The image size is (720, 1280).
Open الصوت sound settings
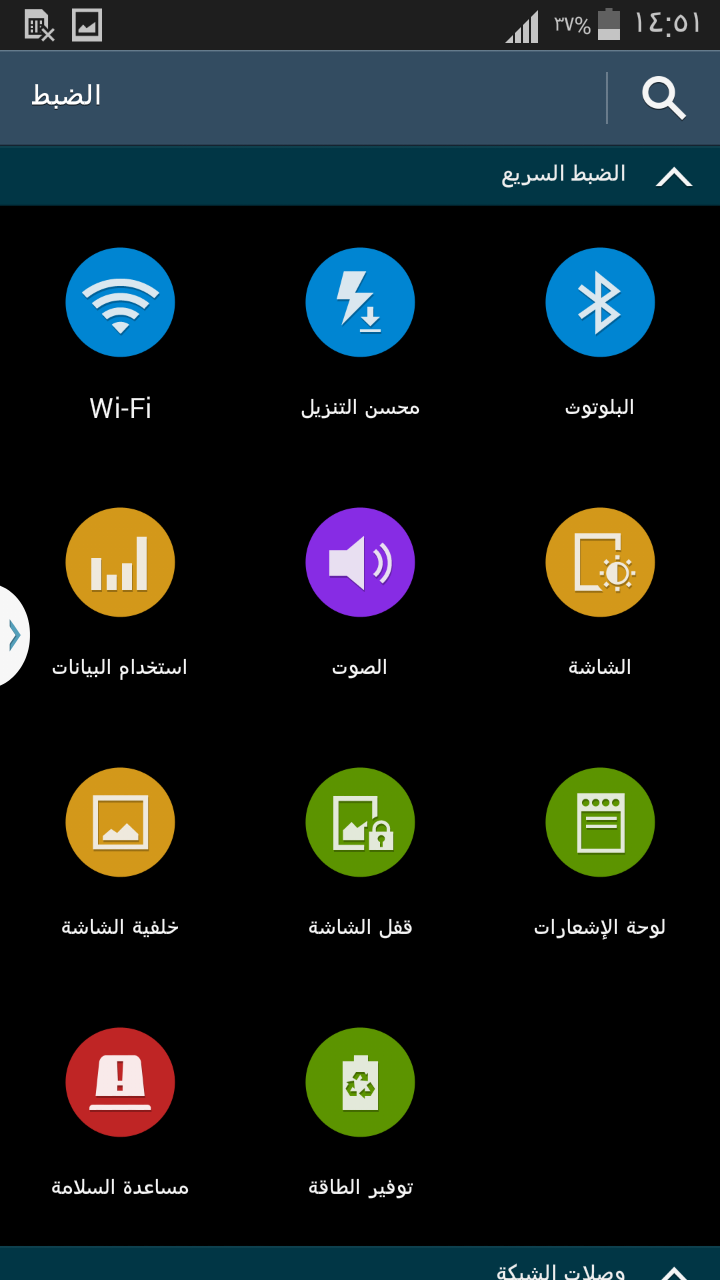(360, 562)
